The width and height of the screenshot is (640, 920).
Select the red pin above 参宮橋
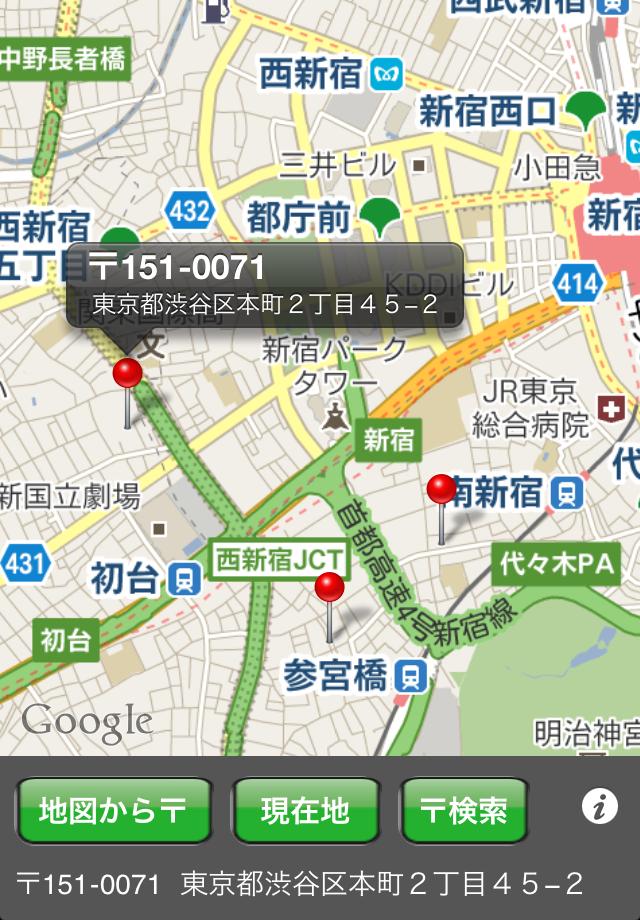[x=329, y=589]
